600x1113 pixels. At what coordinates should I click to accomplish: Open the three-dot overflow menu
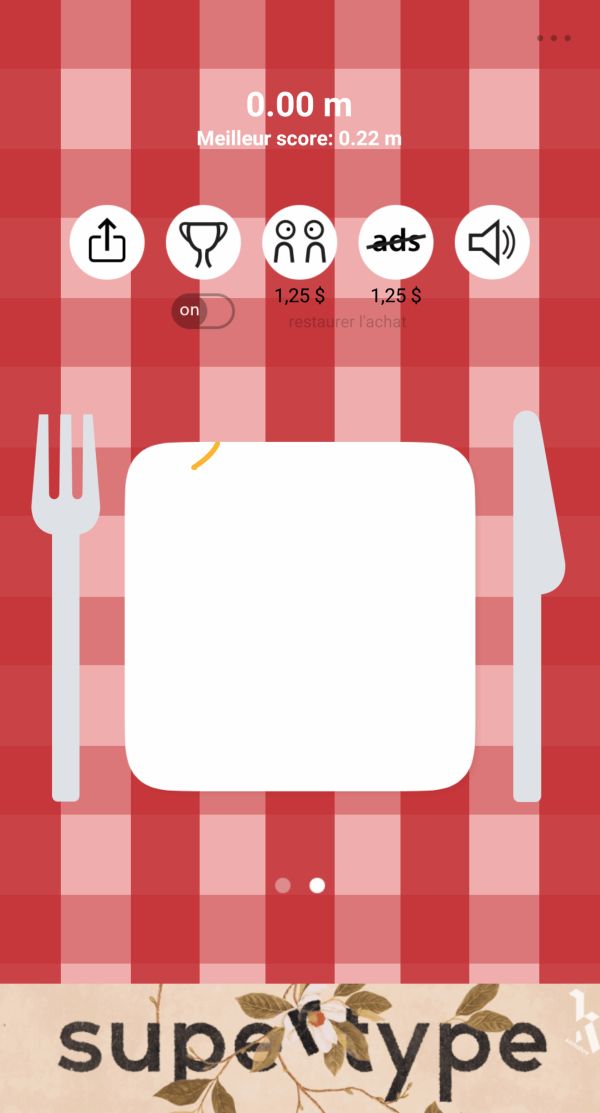pyautogui.click(x=553, y=38)
